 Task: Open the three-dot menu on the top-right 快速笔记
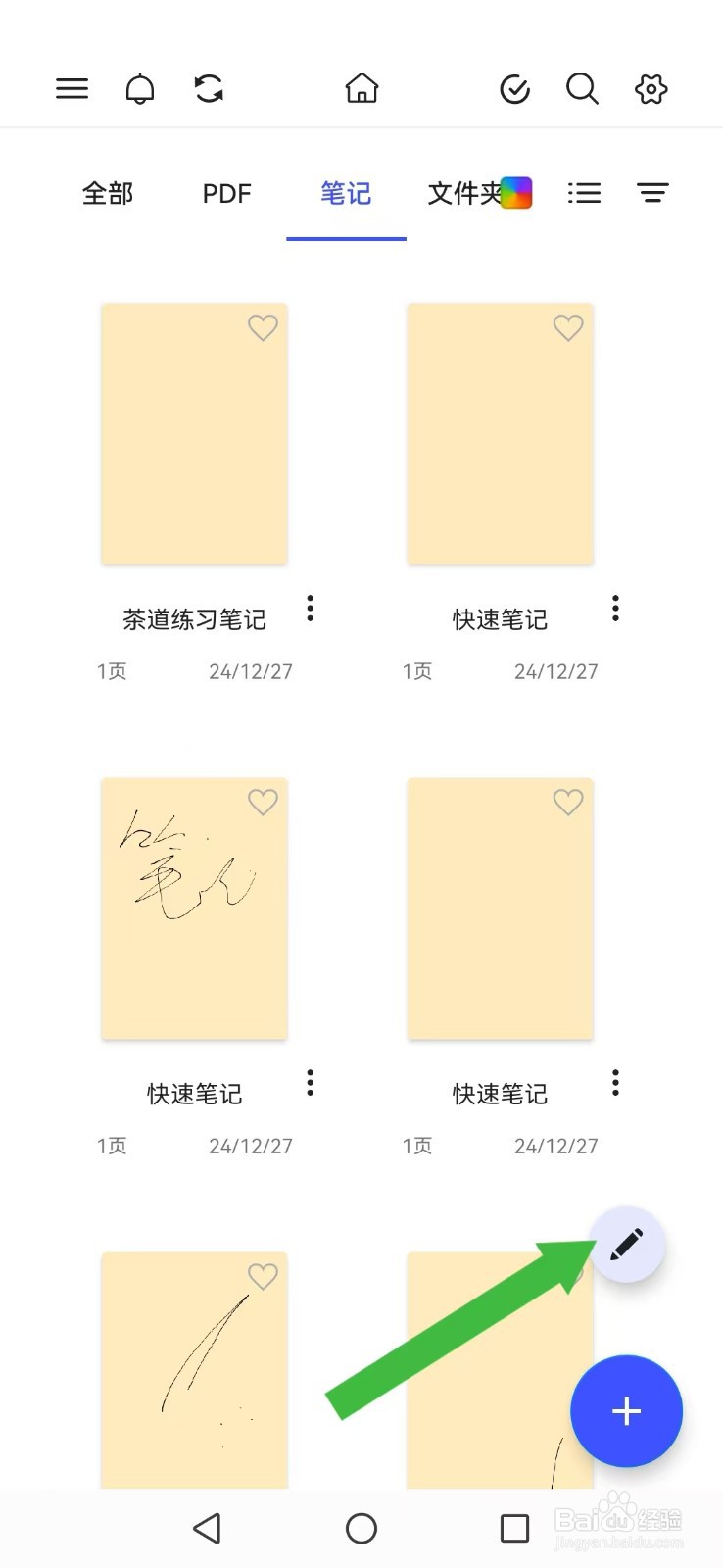click(x=615, y=609)
